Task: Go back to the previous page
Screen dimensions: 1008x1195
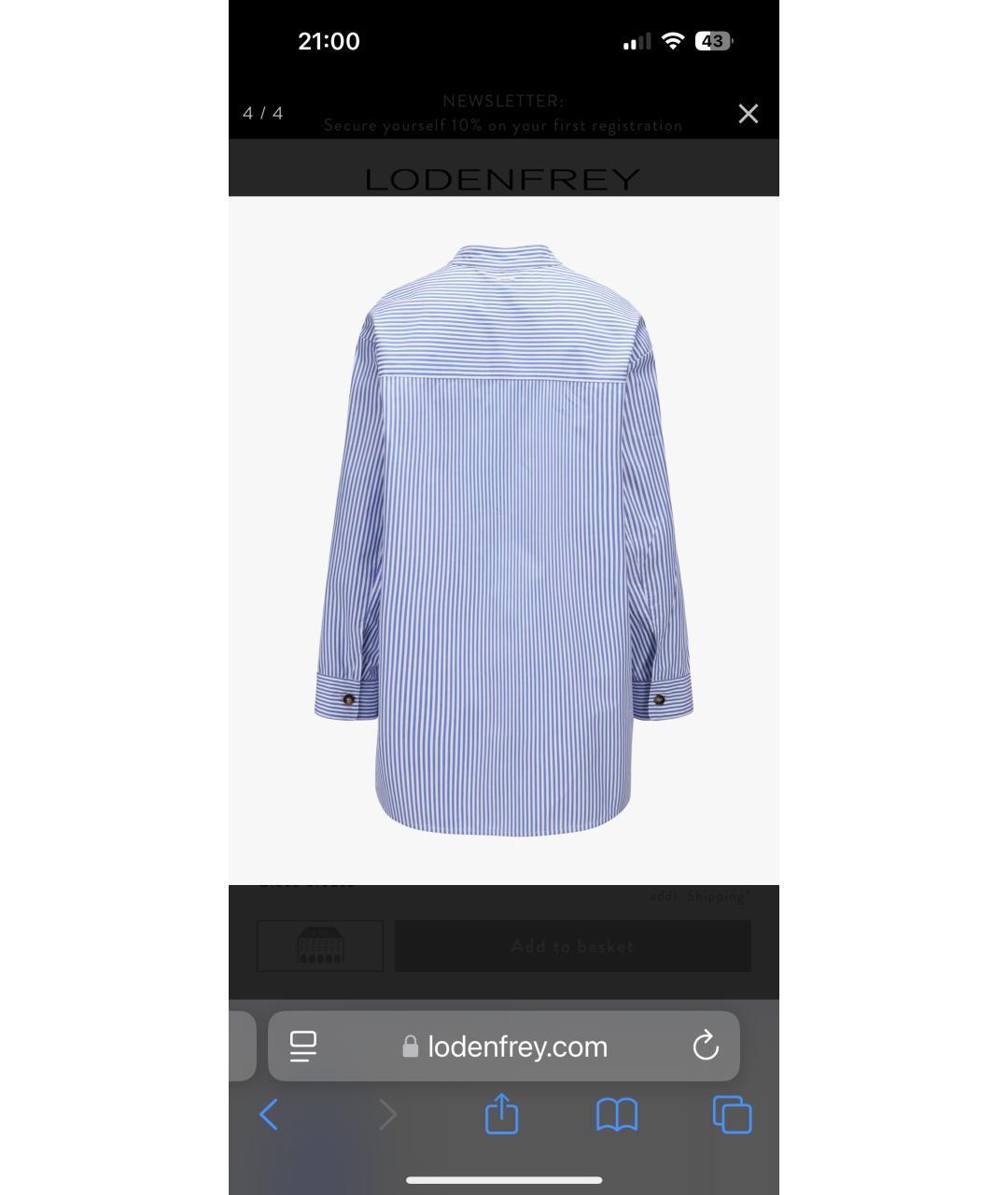Action: (x=269, y=1115)
